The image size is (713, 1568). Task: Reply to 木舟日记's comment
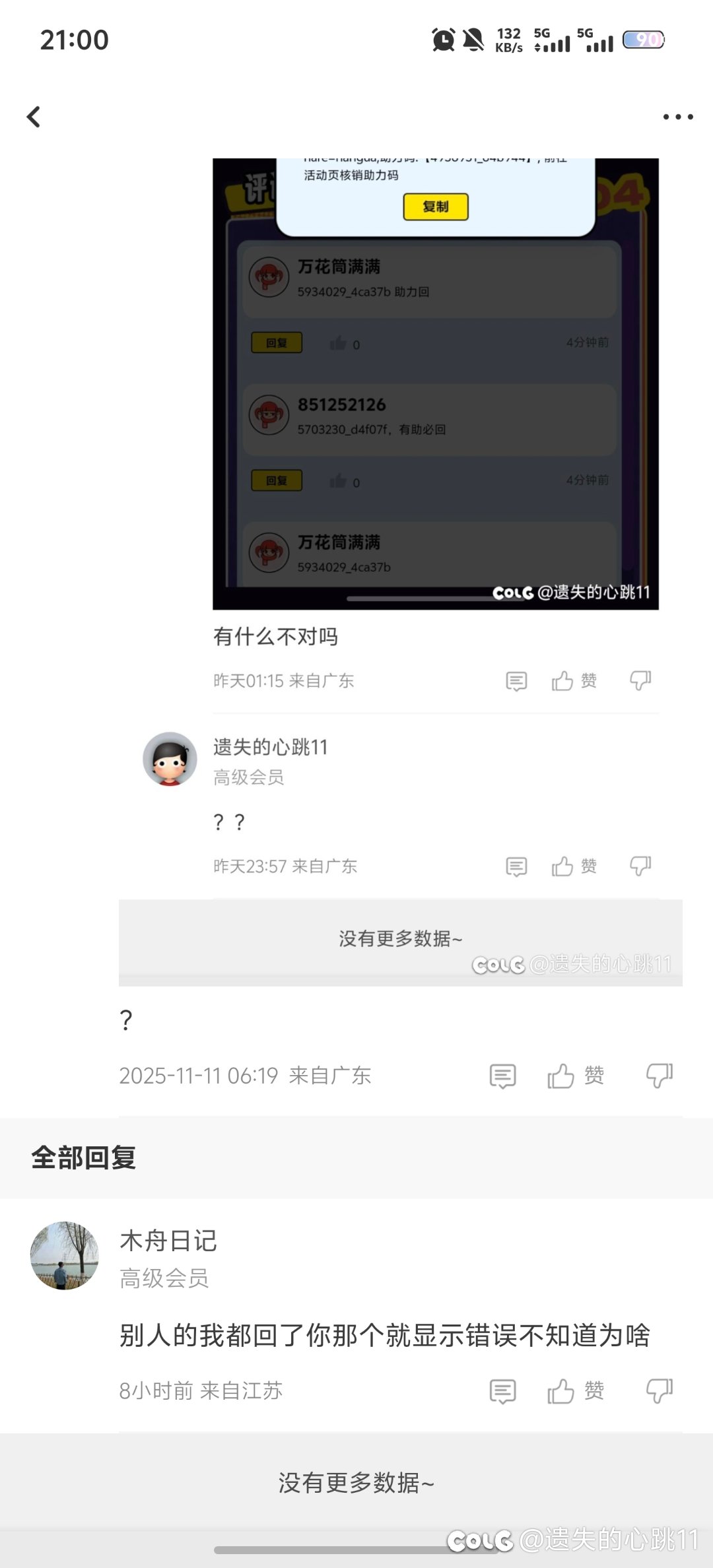pos(502,1391)
